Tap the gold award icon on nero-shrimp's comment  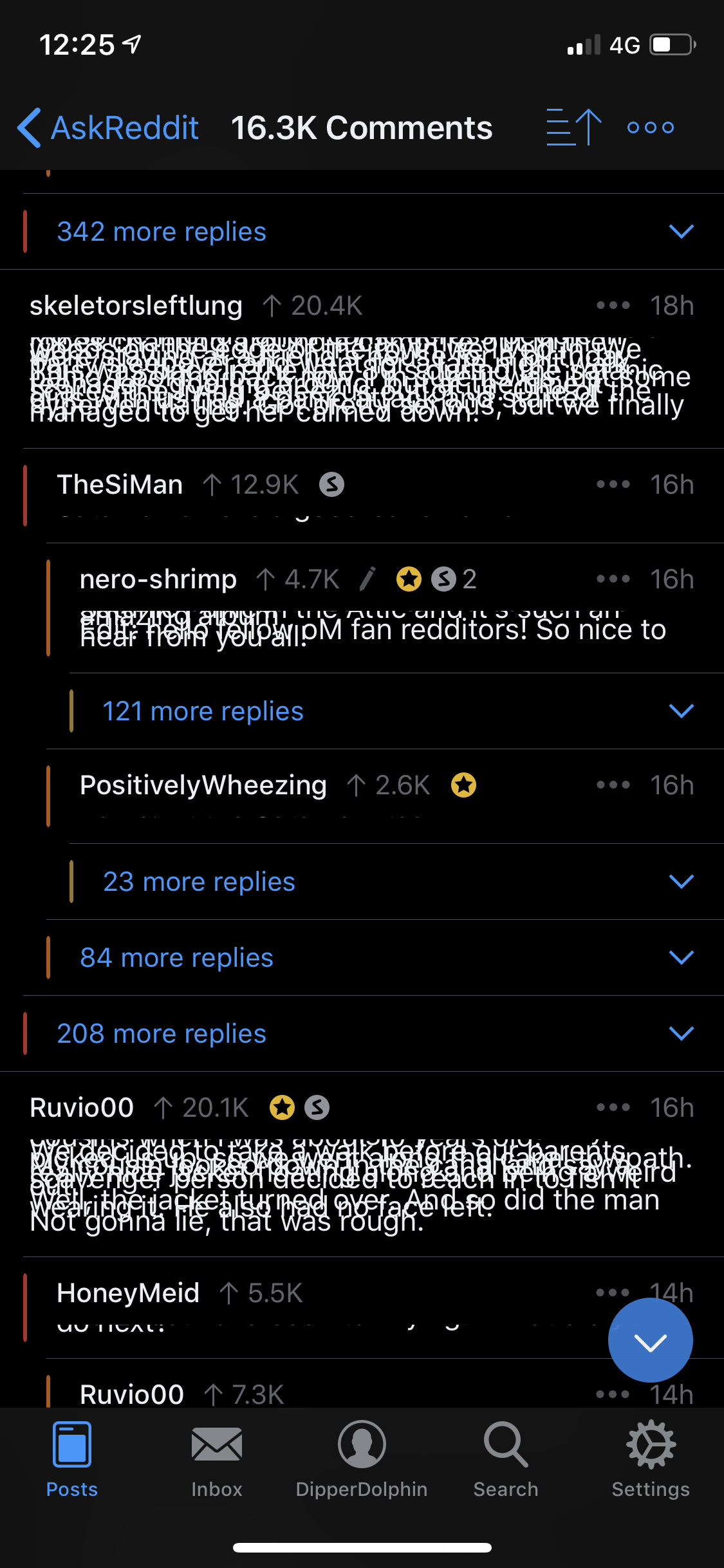pos(409,579)
